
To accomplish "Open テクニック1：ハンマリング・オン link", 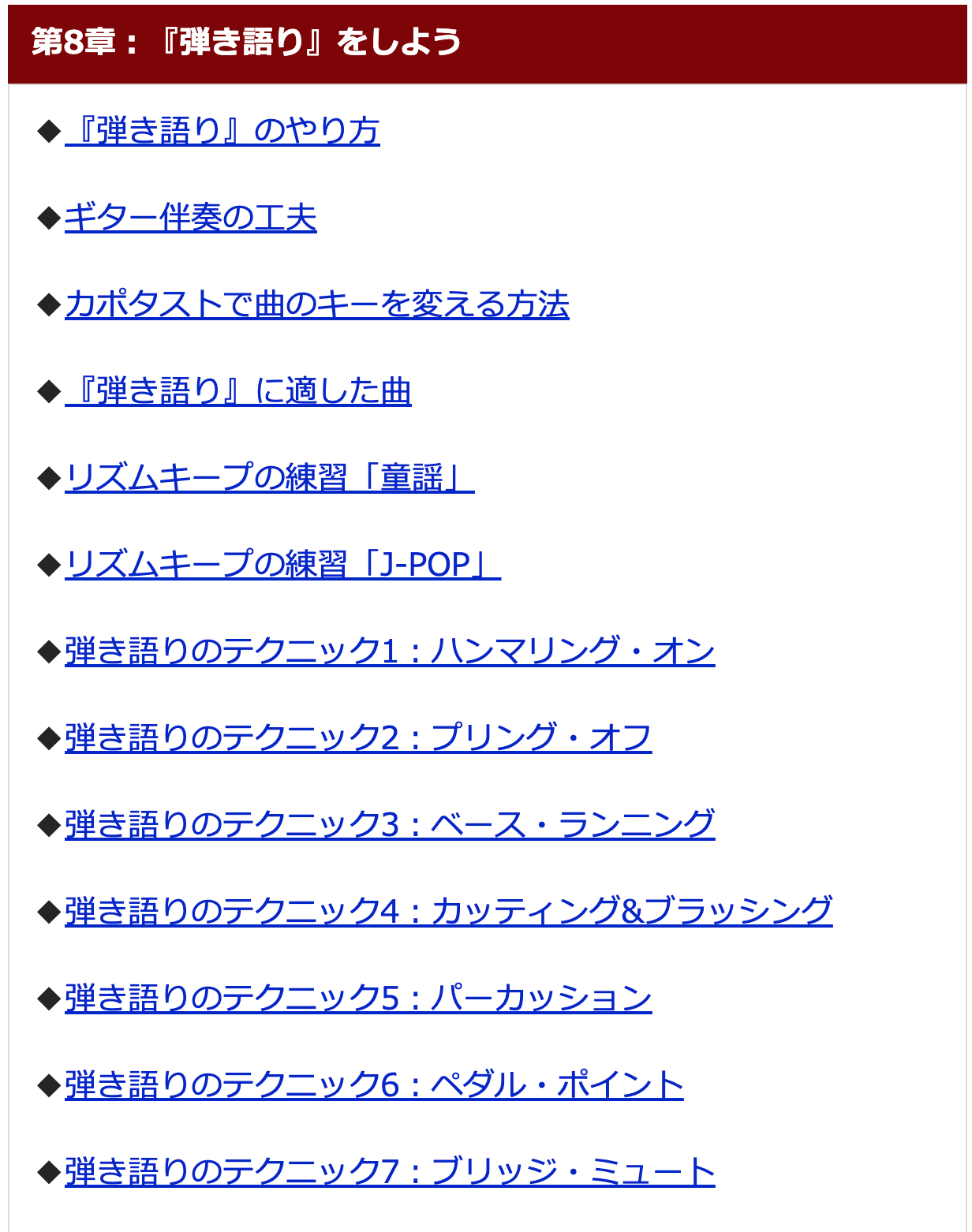I will [x=390, y=651].
